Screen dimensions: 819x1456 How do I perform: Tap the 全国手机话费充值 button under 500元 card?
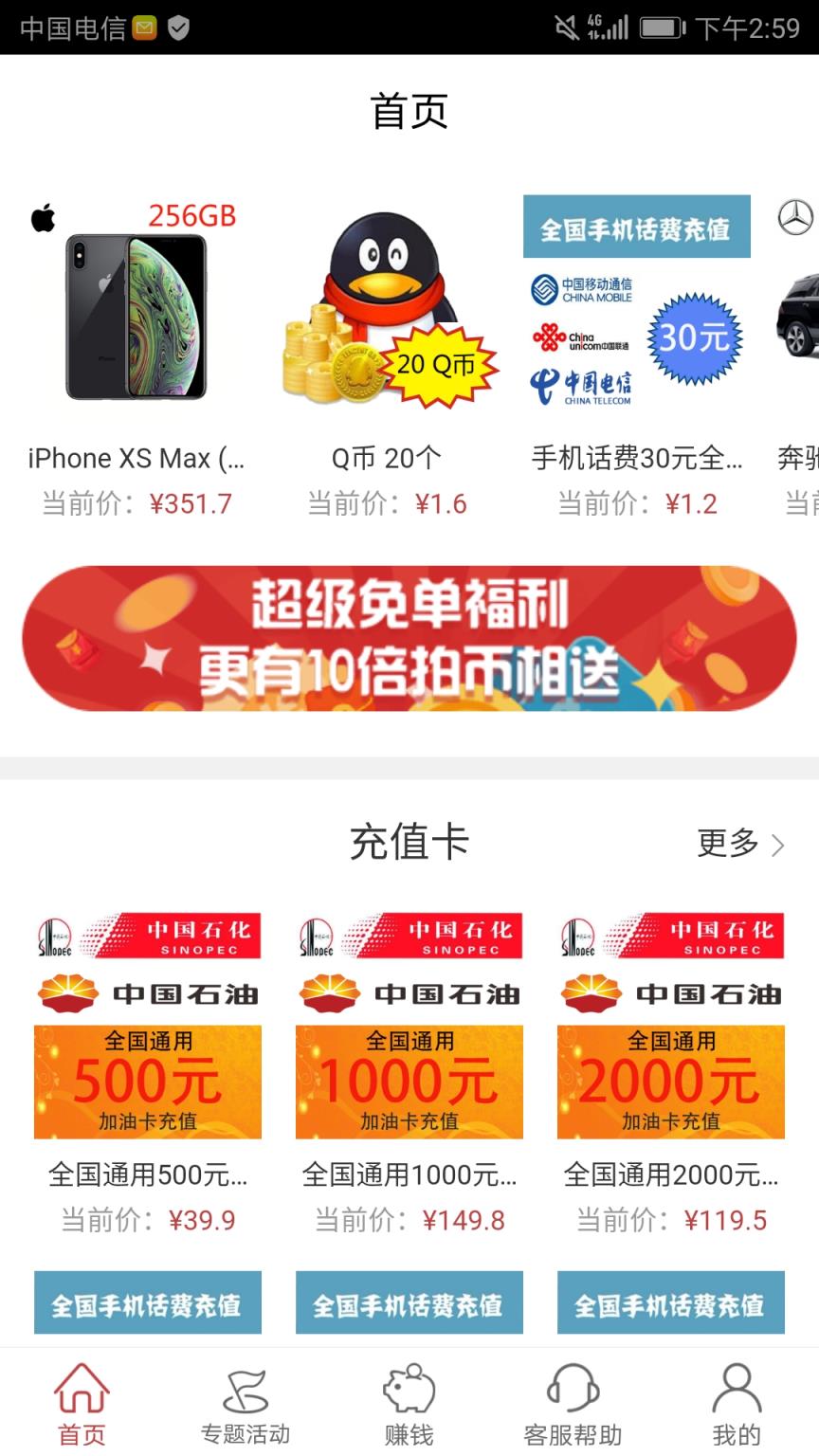[x=147, y=1302]
